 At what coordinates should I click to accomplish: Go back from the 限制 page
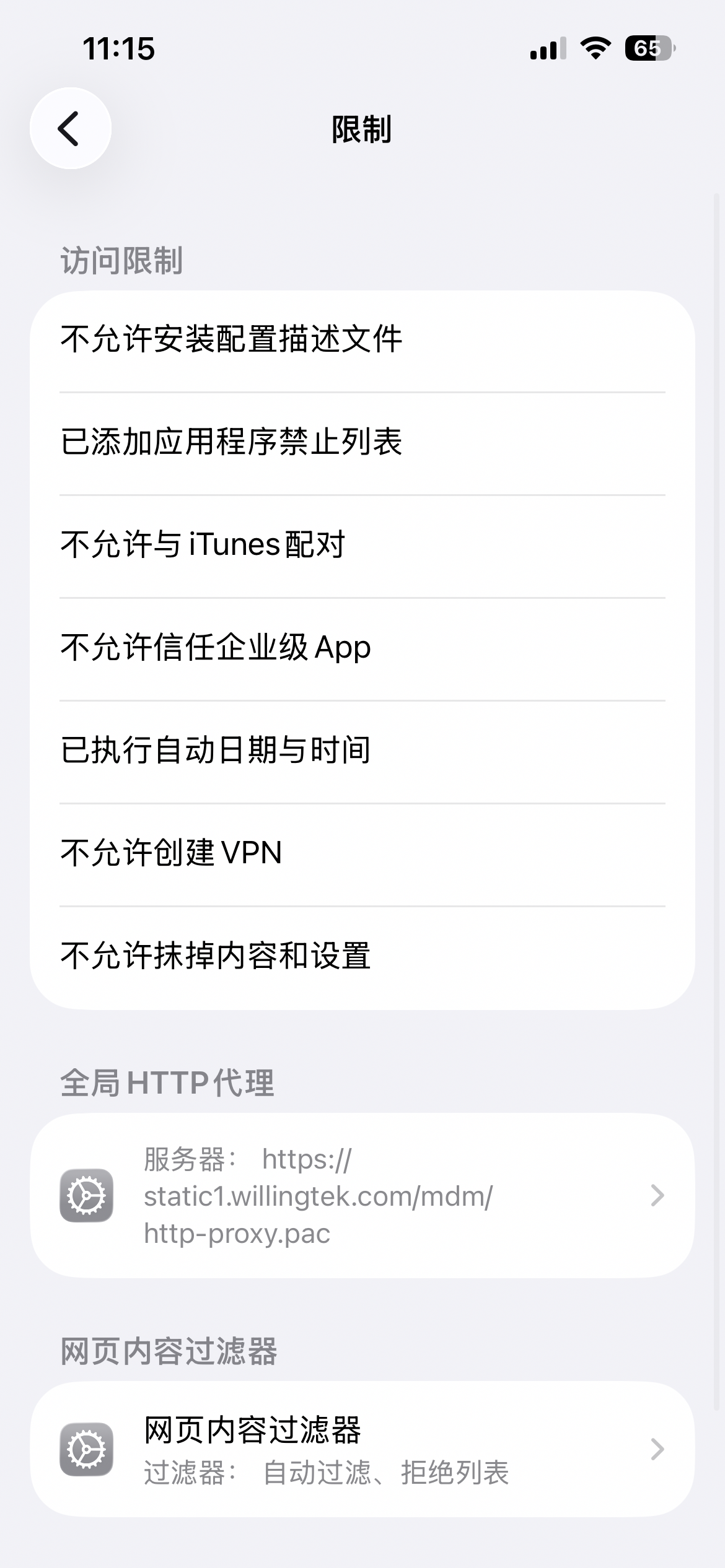pos(70,128)
